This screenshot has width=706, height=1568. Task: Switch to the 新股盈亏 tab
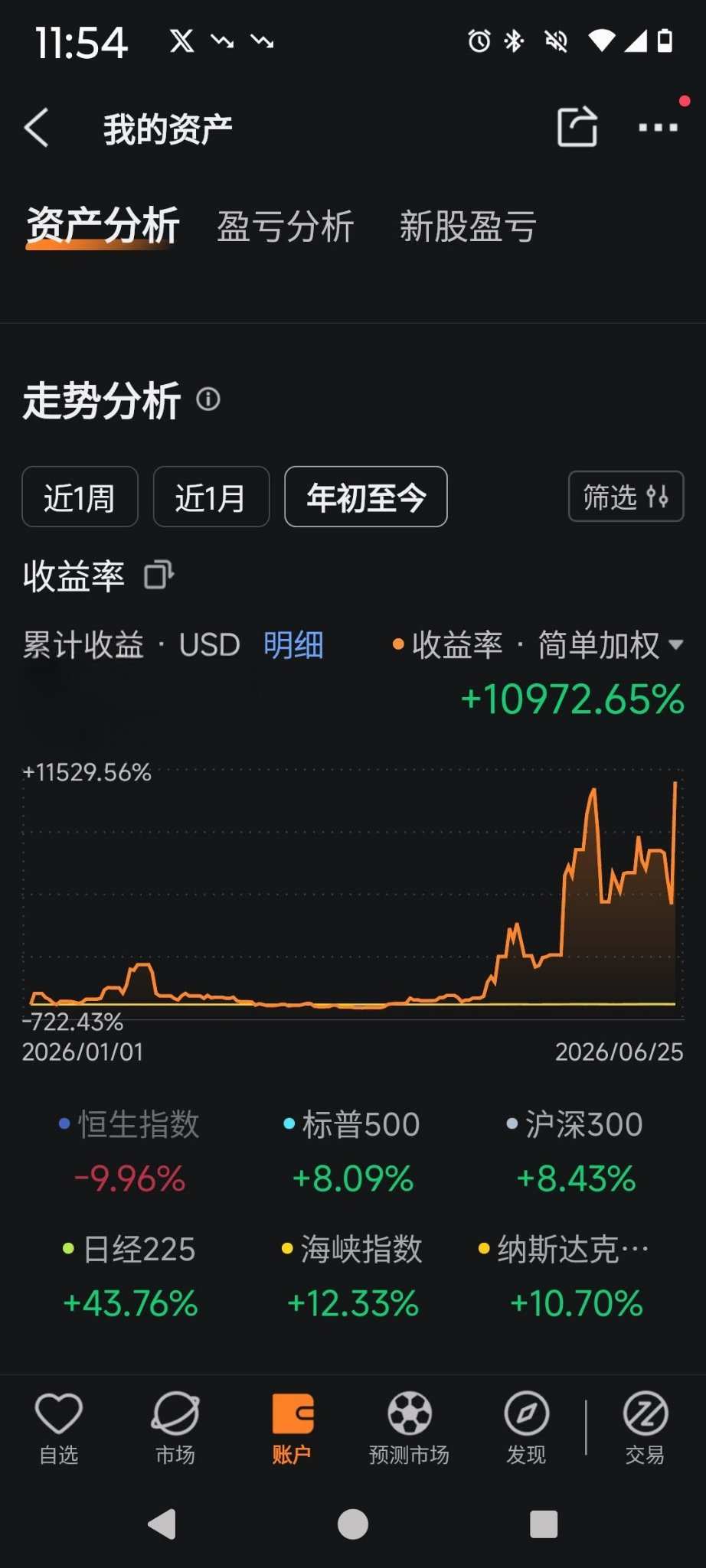[468, 227]
